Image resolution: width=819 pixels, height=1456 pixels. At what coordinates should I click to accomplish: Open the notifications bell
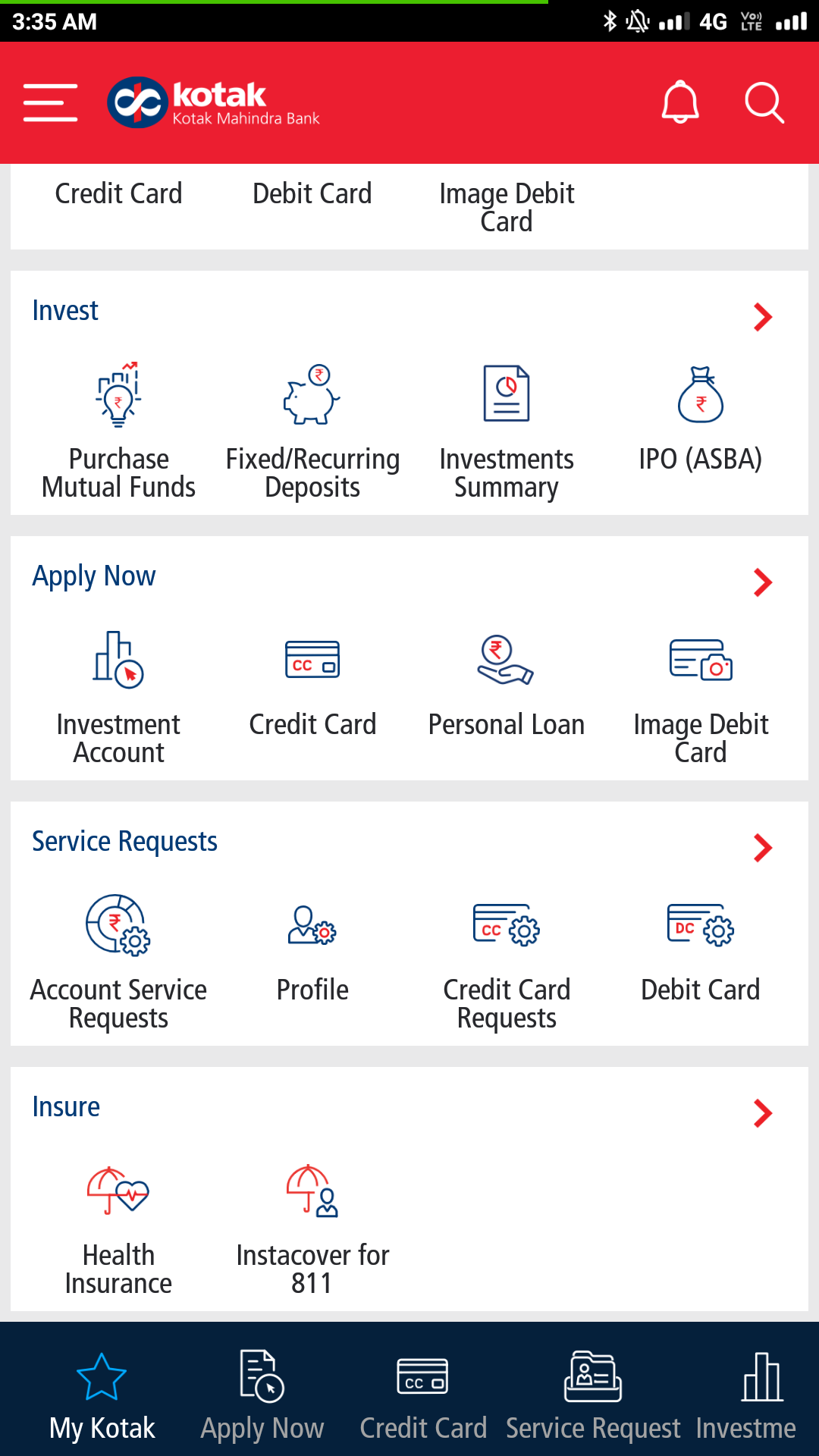680,102
